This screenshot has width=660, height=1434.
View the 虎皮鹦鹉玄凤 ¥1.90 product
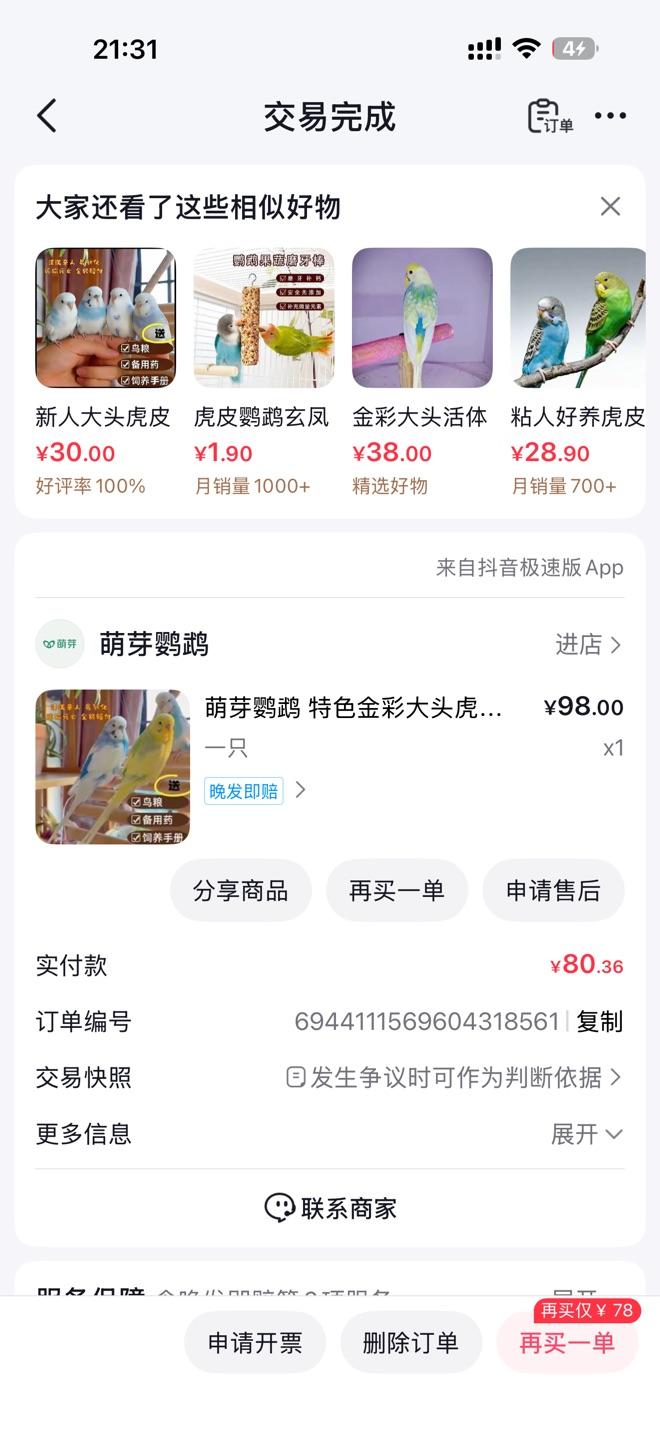pos(263,318)
